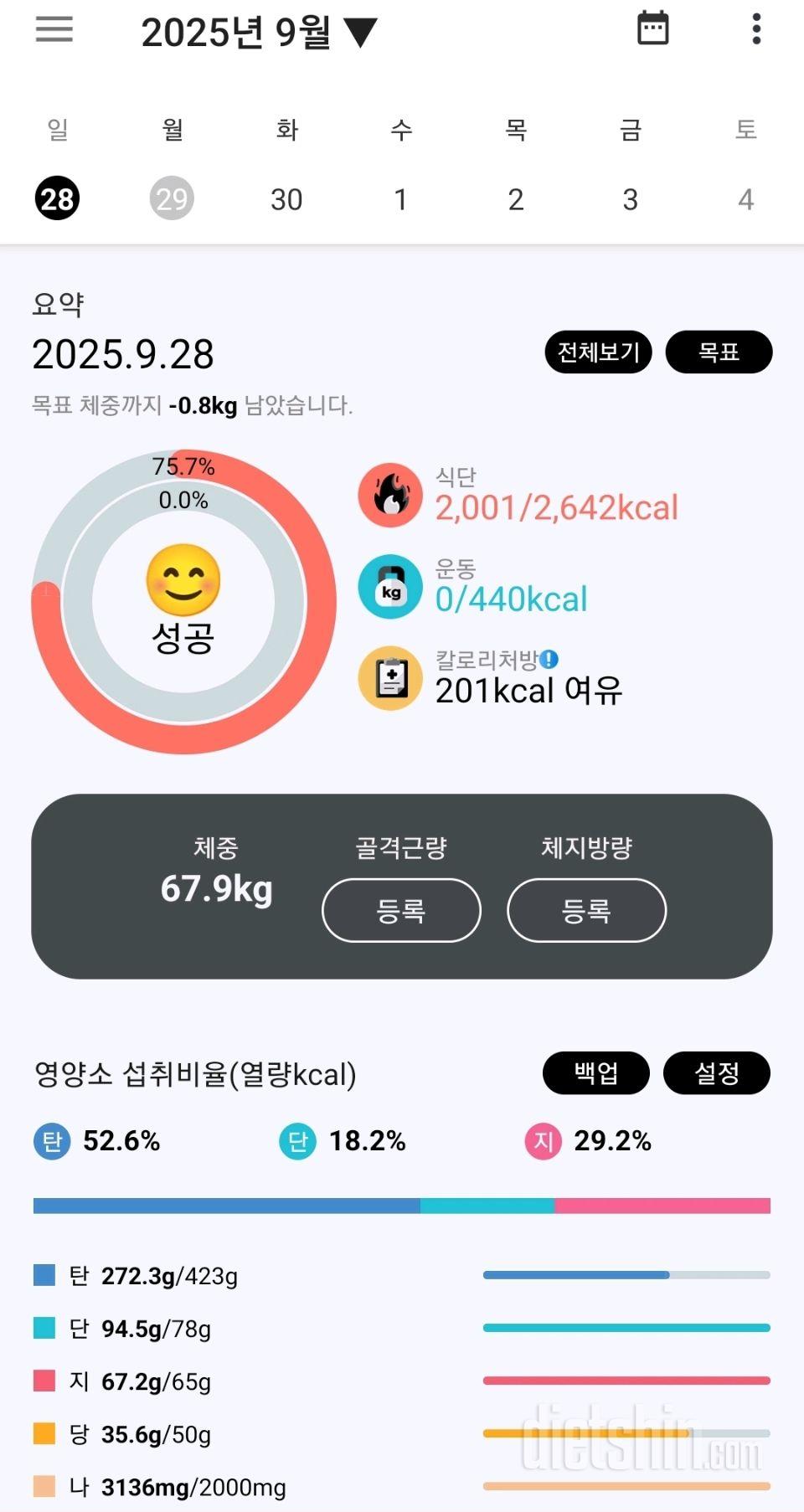Viewport: 804px width, 1512px height.
Task: Open the 설정 settings button
Action: point(717,1072)
